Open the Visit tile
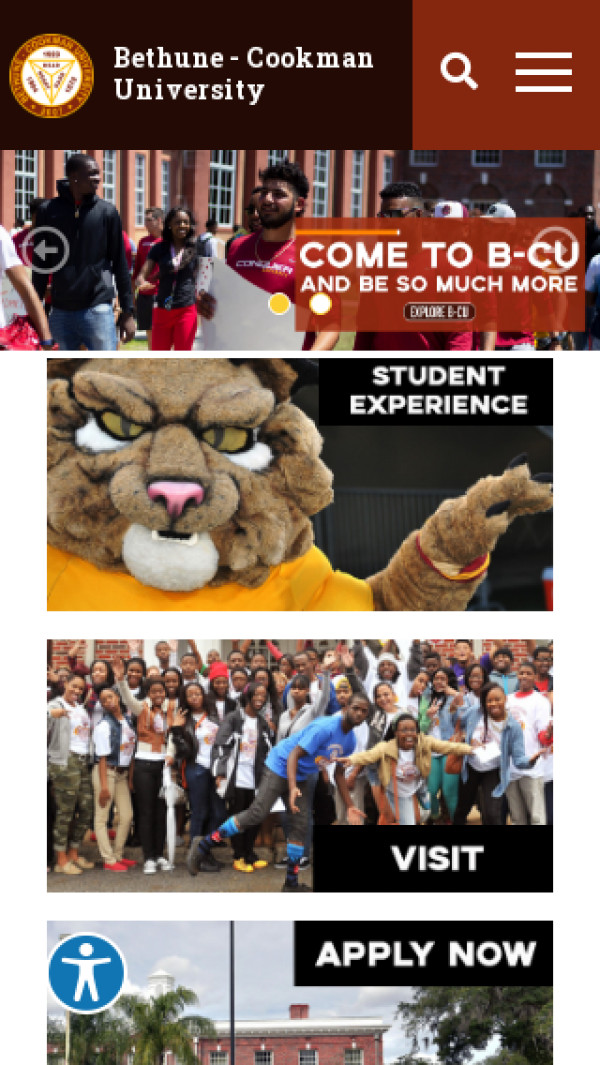This screenshot has height=1065, width=600. point(300,765)
